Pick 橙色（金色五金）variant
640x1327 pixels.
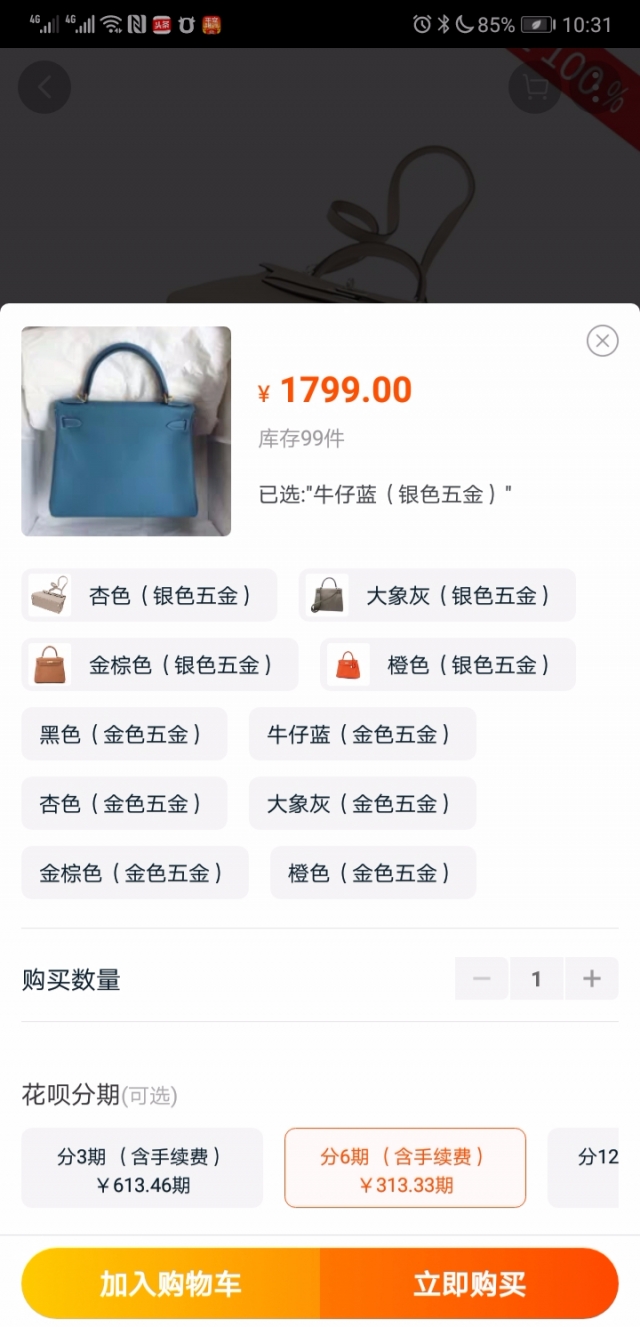[x=373, y=873]
